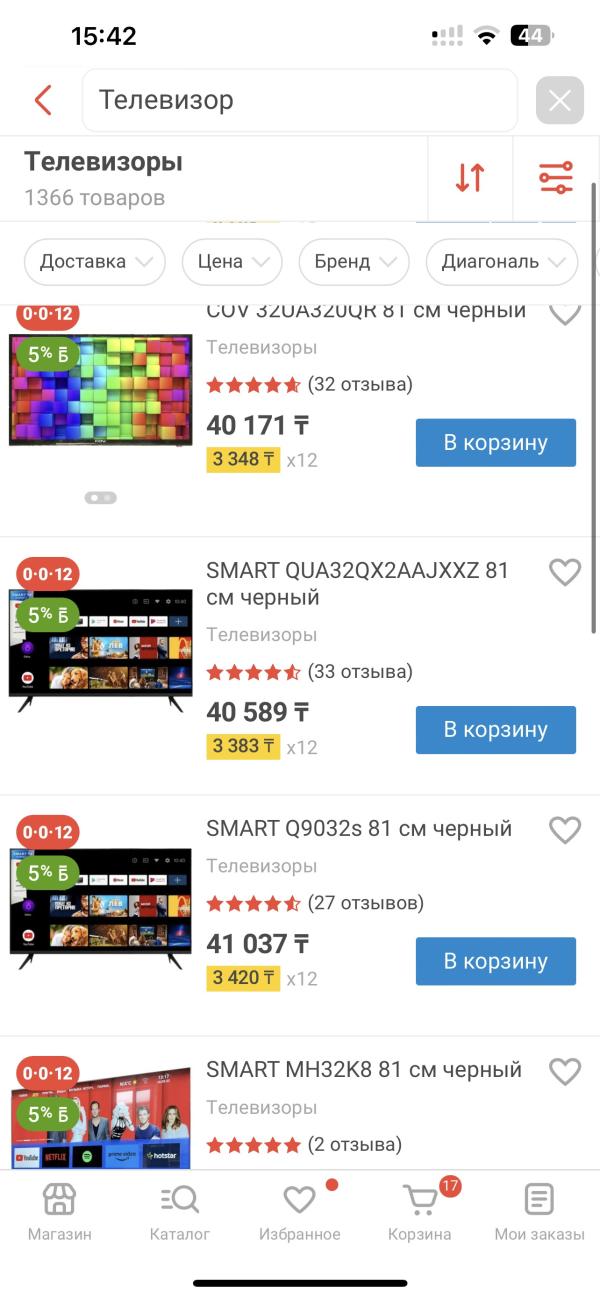Expand the Диагональ filter chip
Viewport: 600px width, 1297px height.
[501, 262]
